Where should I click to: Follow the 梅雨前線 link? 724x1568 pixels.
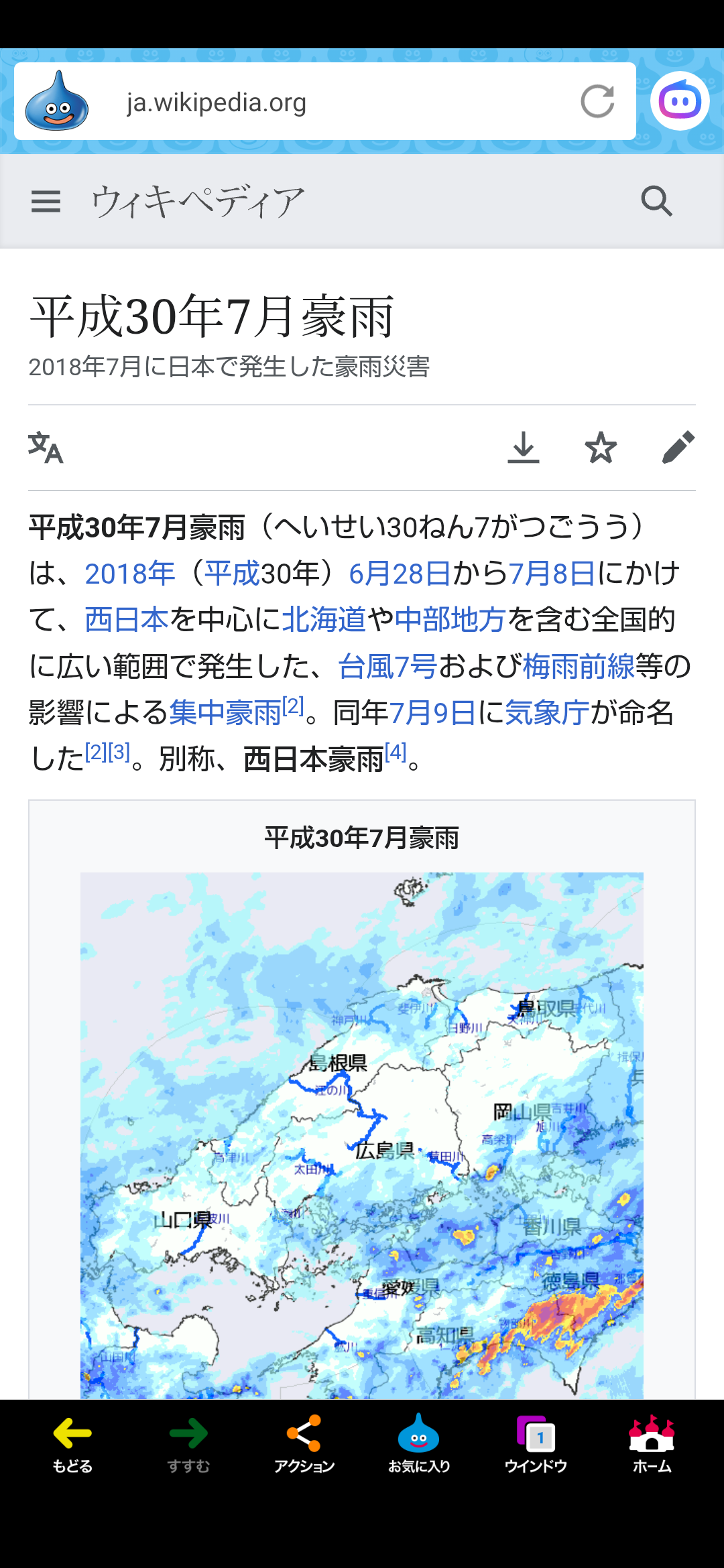[579, 666]
